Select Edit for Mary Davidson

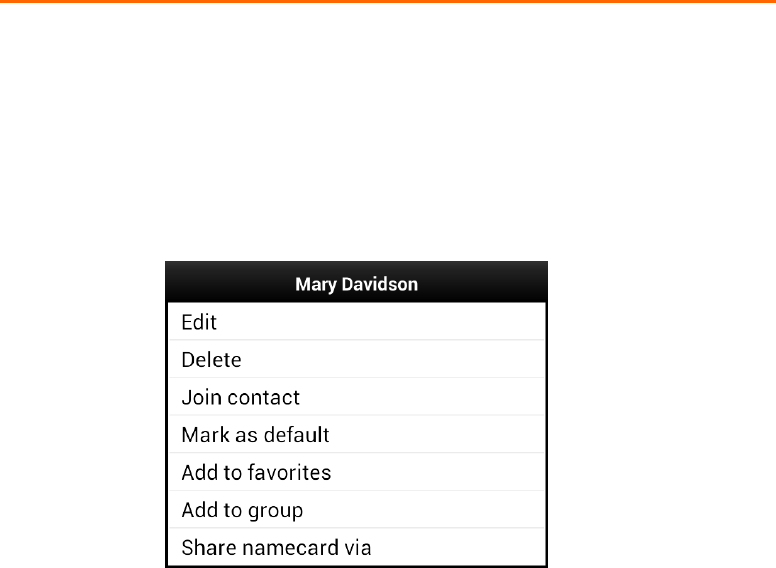356,322
